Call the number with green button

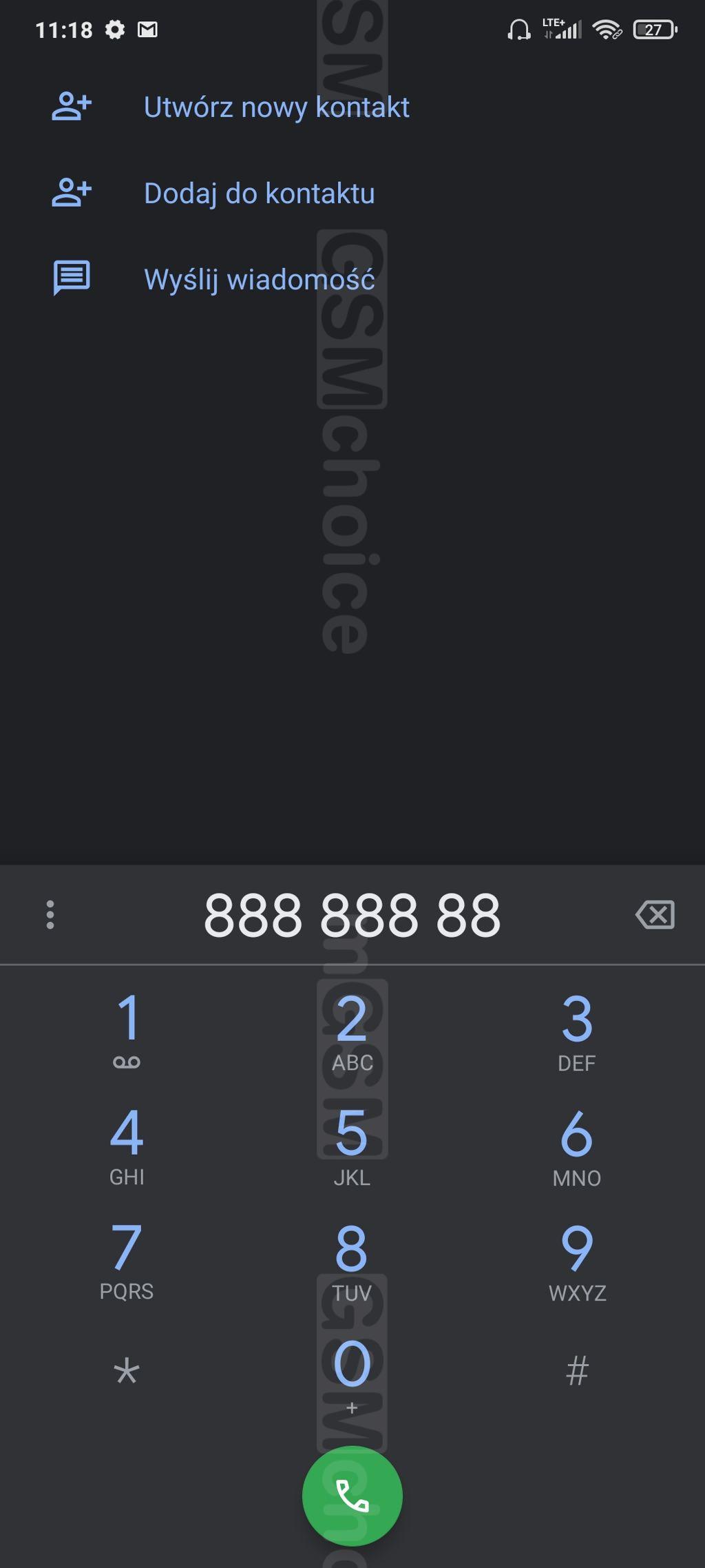tap(352, 1496)
